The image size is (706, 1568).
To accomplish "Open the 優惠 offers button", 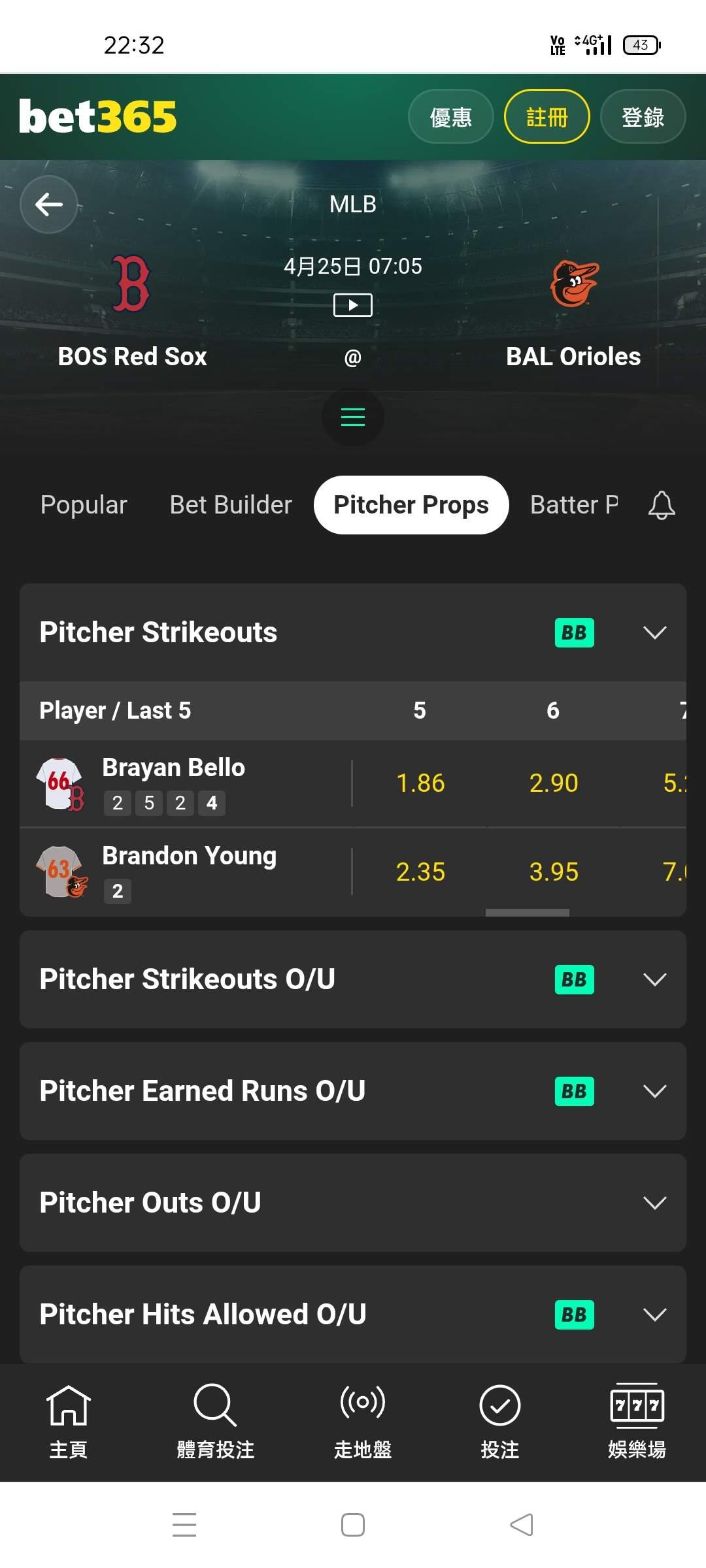I will coord(450,117).
